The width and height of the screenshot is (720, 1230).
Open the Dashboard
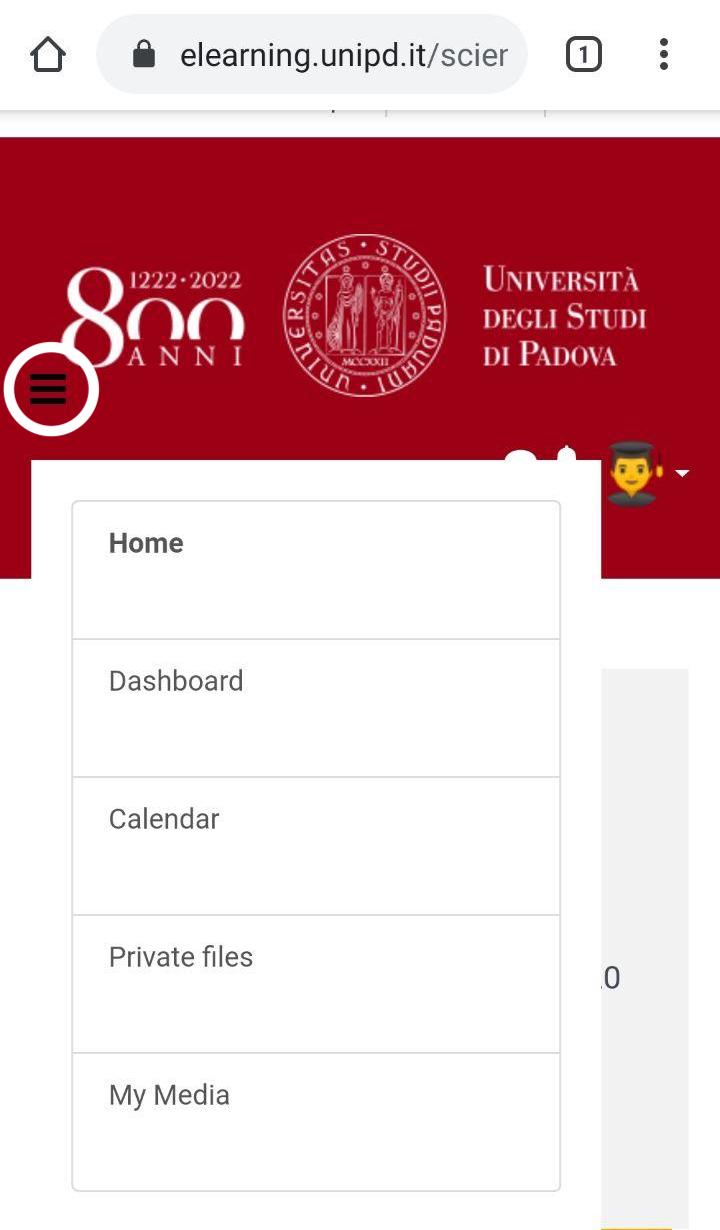(x=316, y=708)
